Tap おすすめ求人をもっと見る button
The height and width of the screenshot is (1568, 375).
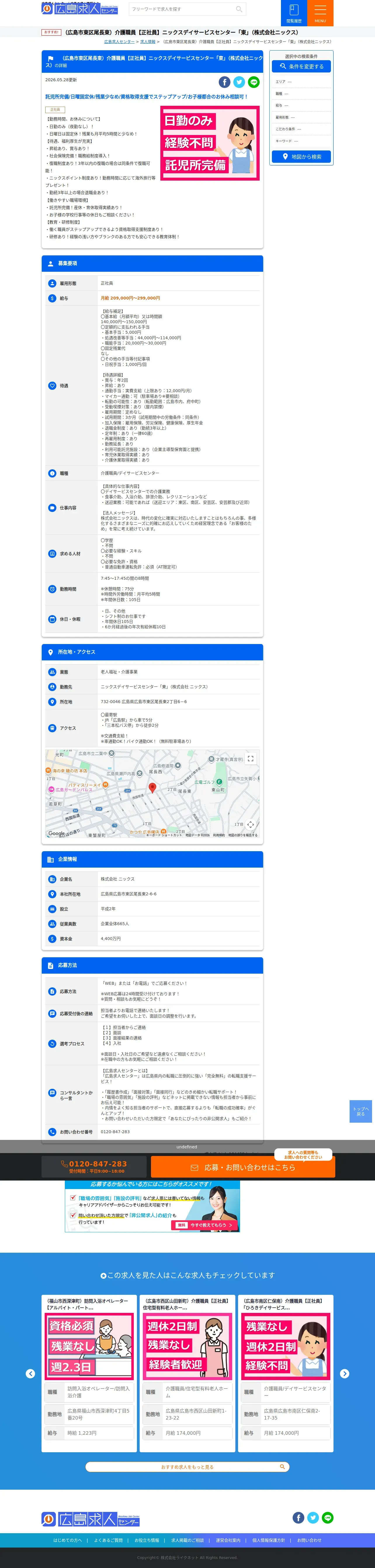pos(187,1467)
